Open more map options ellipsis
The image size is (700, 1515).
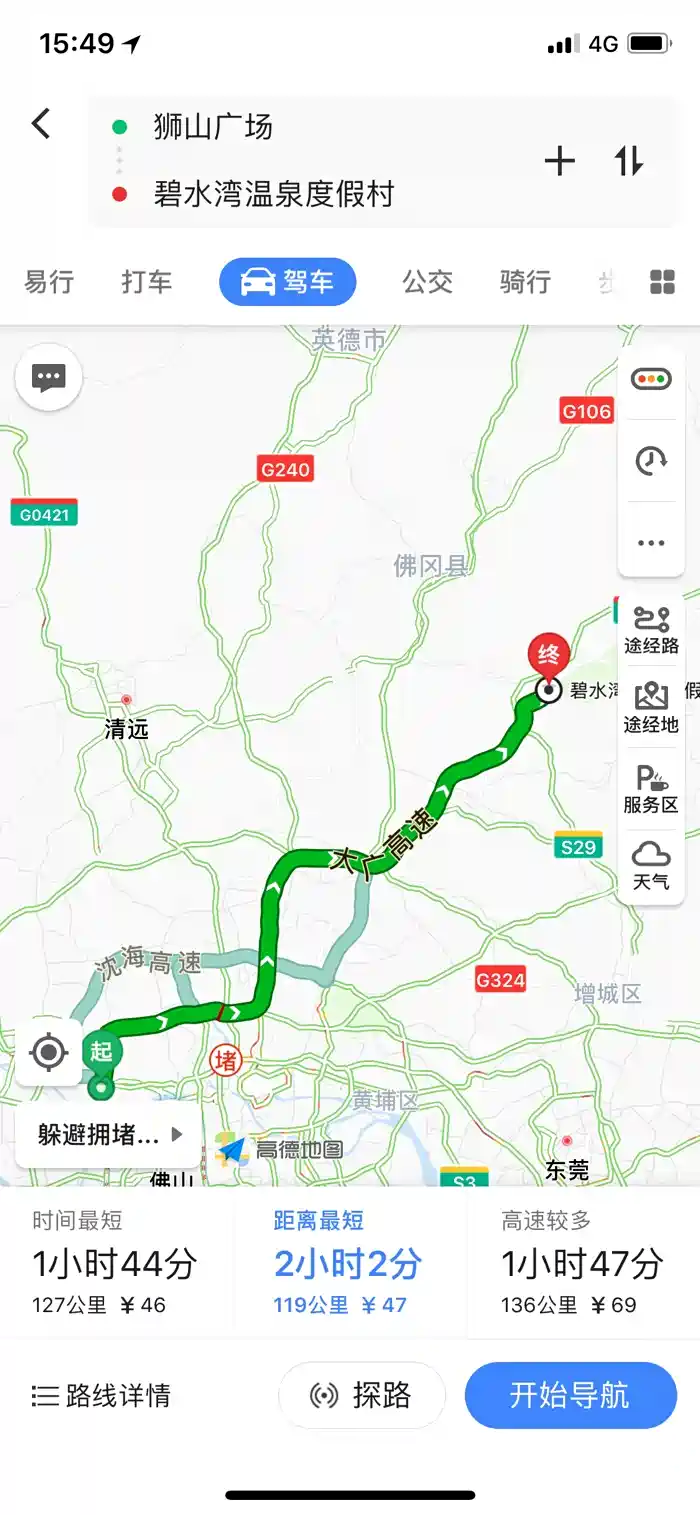click(651, 543)
